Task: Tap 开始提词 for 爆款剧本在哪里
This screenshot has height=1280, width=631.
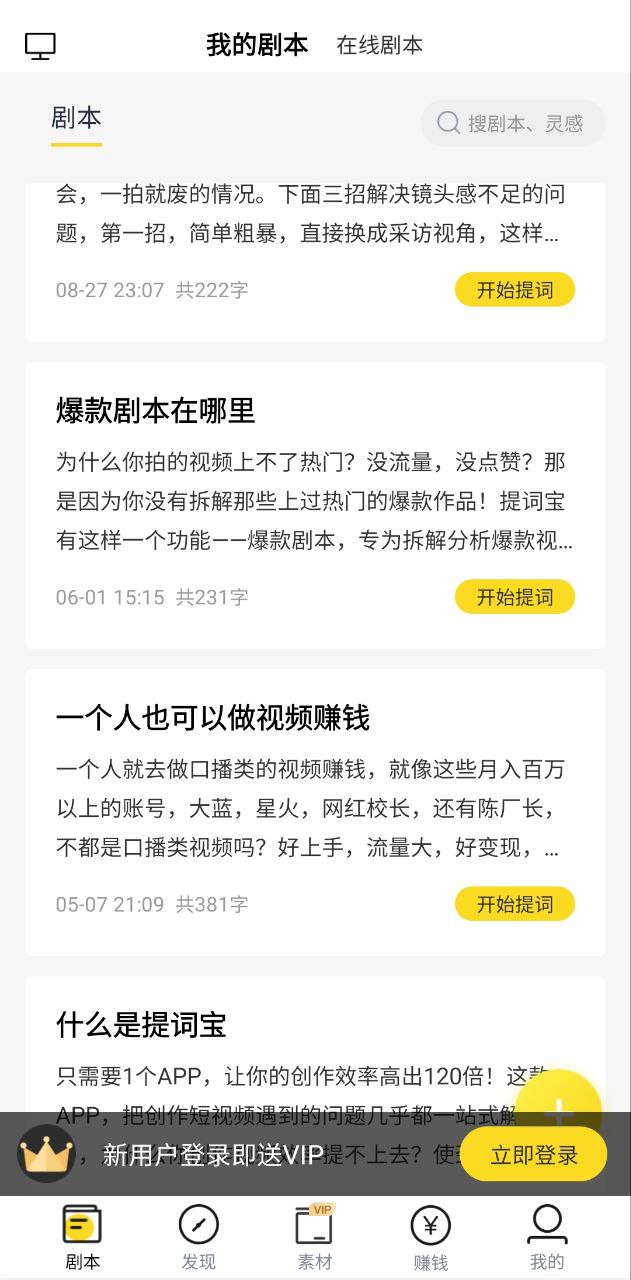Action: (x=514, y=597)
